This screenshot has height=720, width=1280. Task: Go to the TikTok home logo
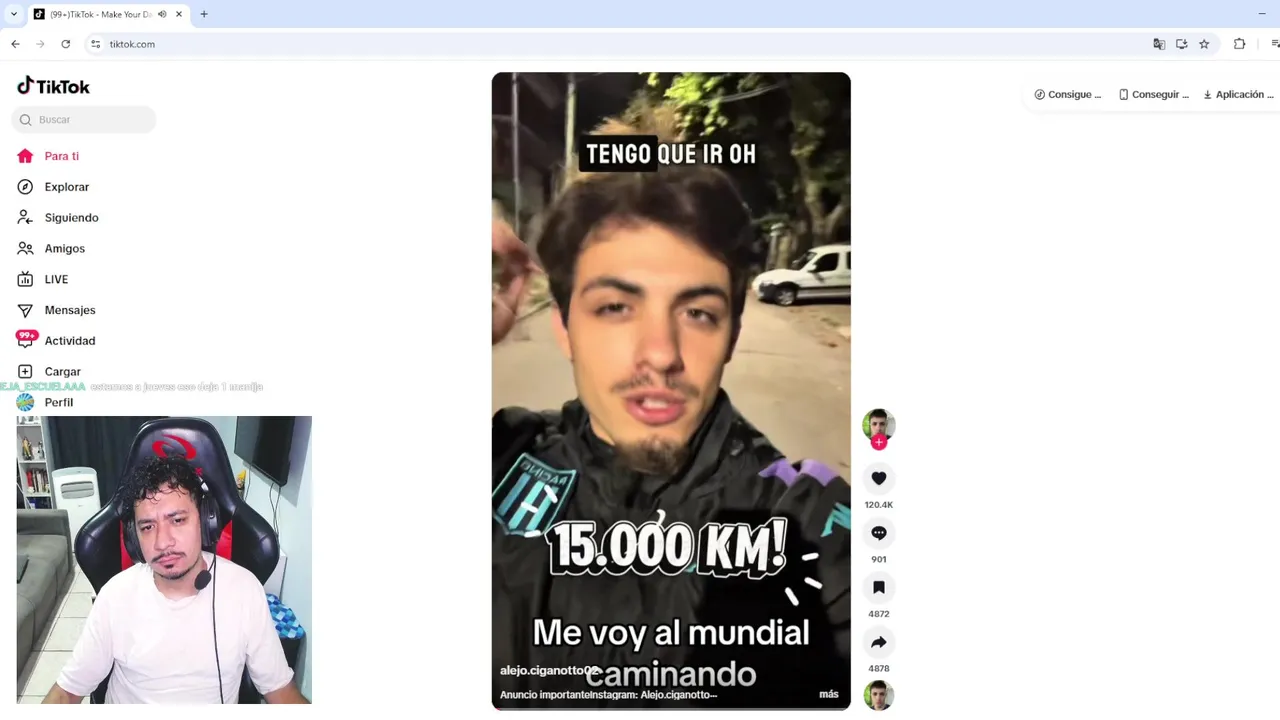point(54,86)
